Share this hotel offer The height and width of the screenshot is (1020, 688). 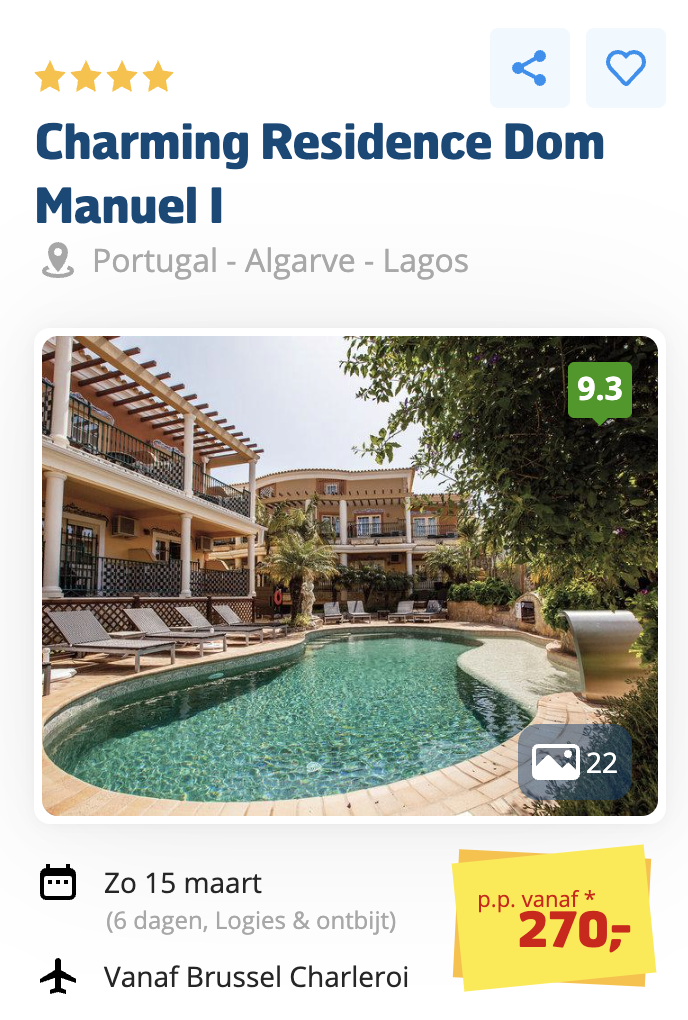click(529, 68)
